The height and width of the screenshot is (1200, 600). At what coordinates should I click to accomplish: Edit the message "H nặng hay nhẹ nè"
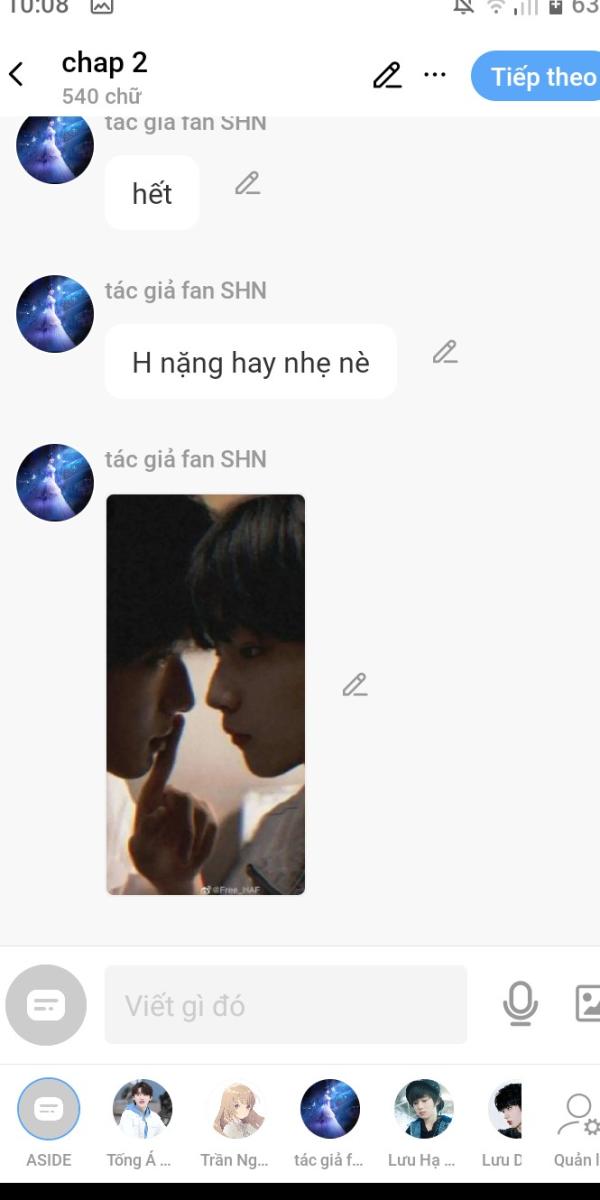pos(445,352)
